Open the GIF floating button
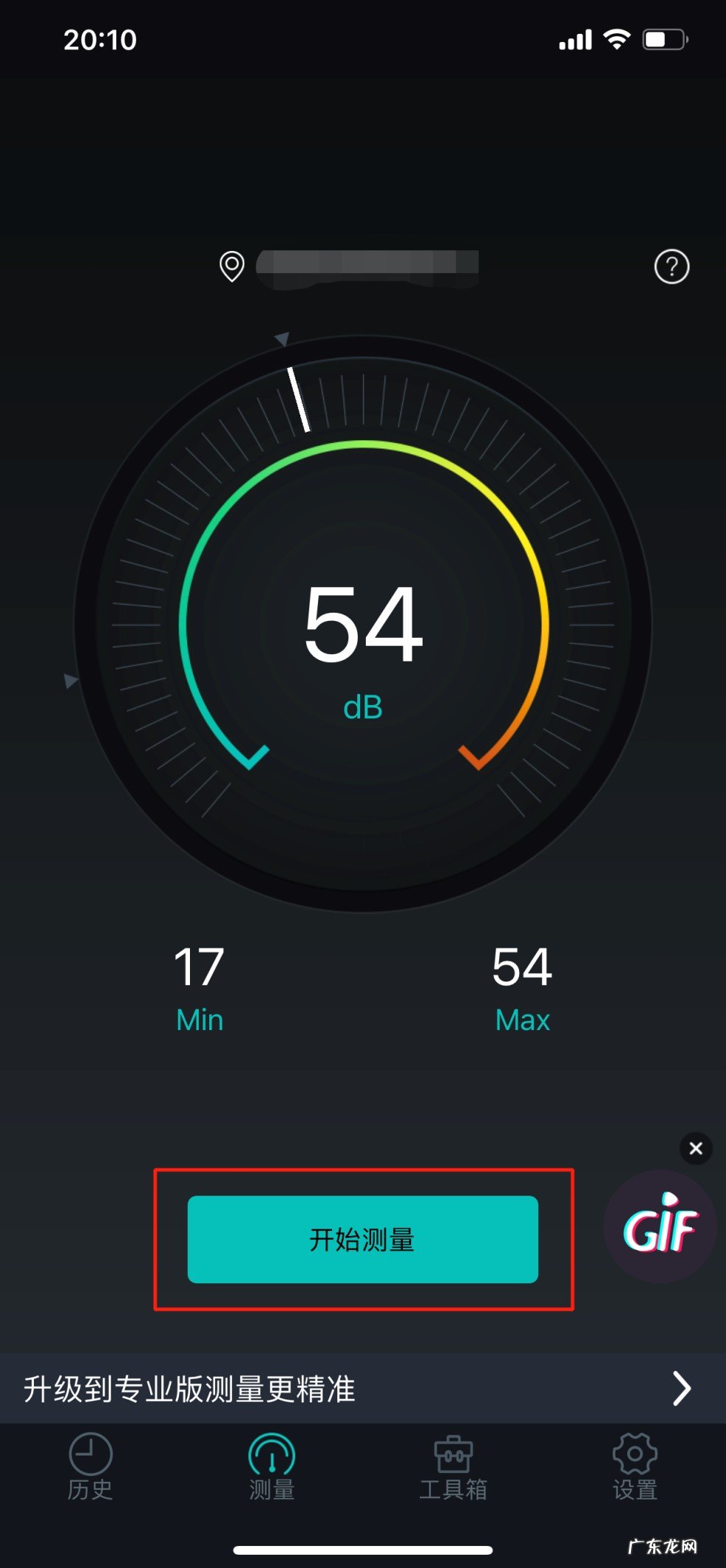The height and width of the screenshot is (1568, 726). click(660, 1227)
